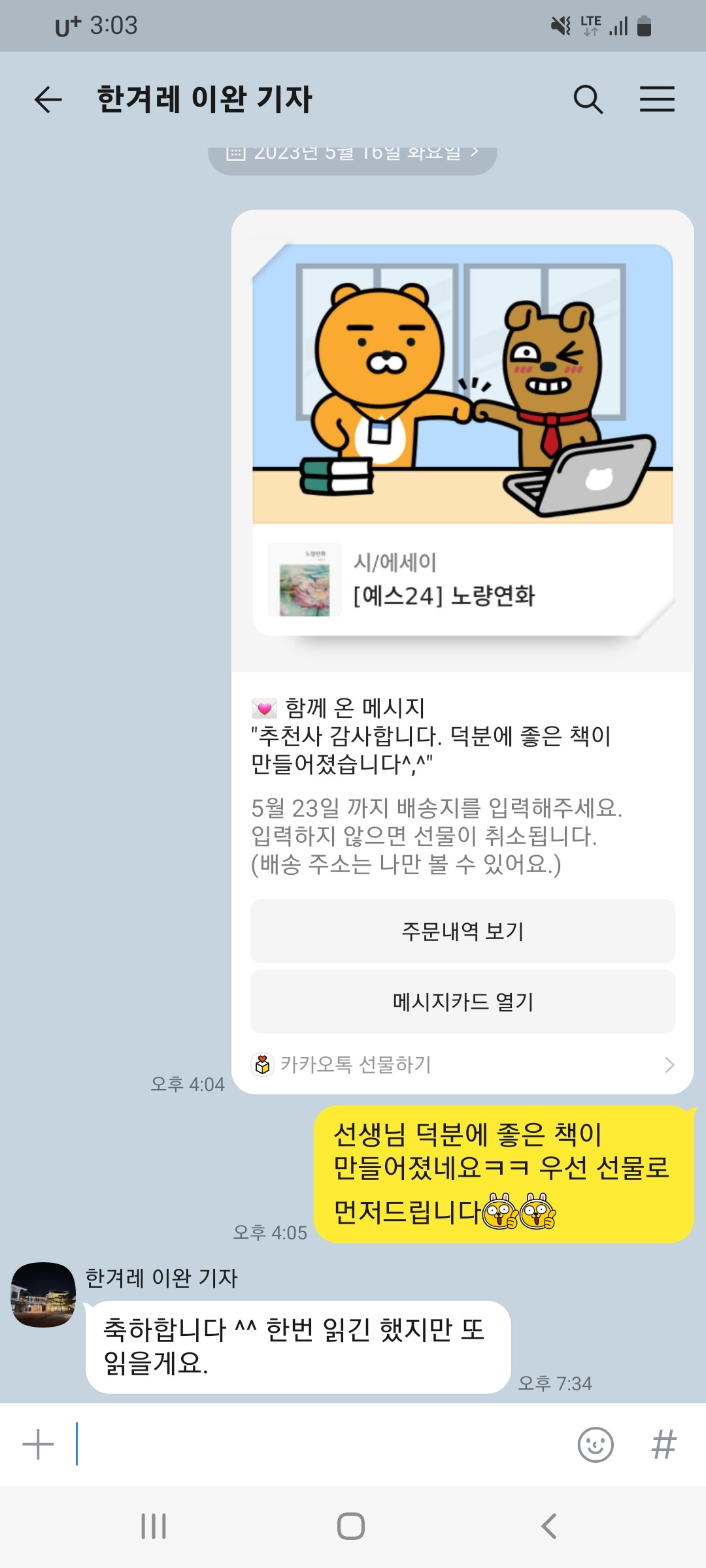Open the 메시지카드 열기 button
706x1568 pixels.
462,1002
